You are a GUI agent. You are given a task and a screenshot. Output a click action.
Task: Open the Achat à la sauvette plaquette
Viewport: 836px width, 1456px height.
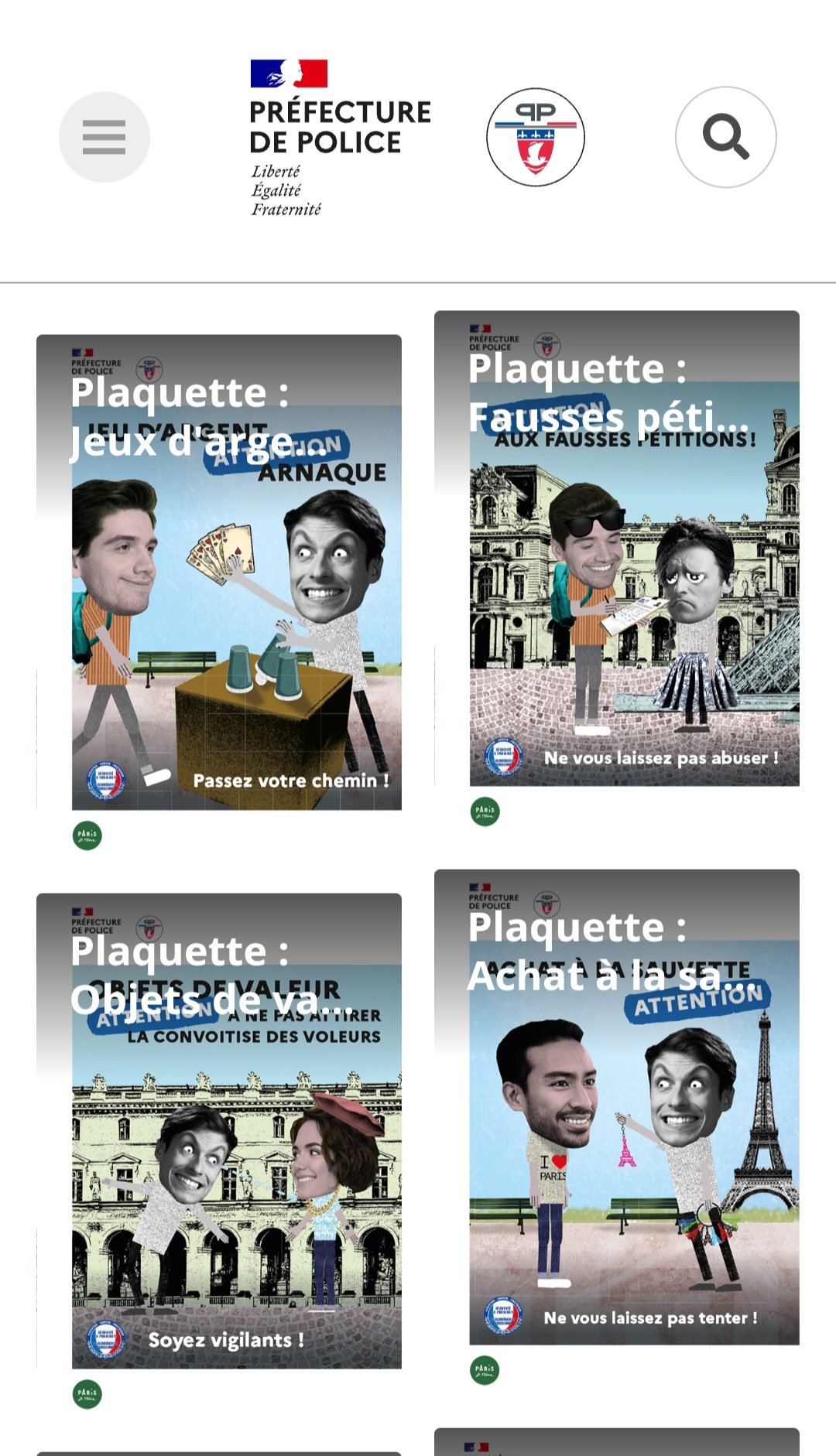617,1107
